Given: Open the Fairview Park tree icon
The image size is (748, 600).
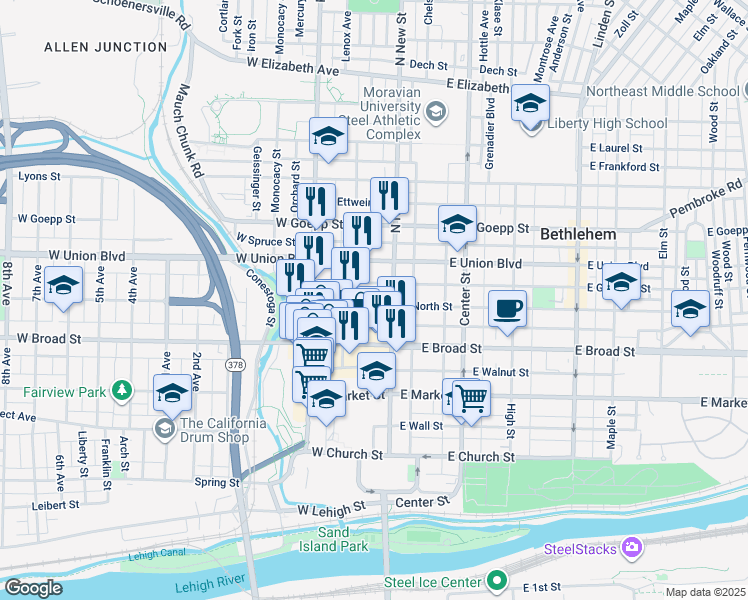Looking at the screenshot, I should pyautogui.click(x=122, y=391).
